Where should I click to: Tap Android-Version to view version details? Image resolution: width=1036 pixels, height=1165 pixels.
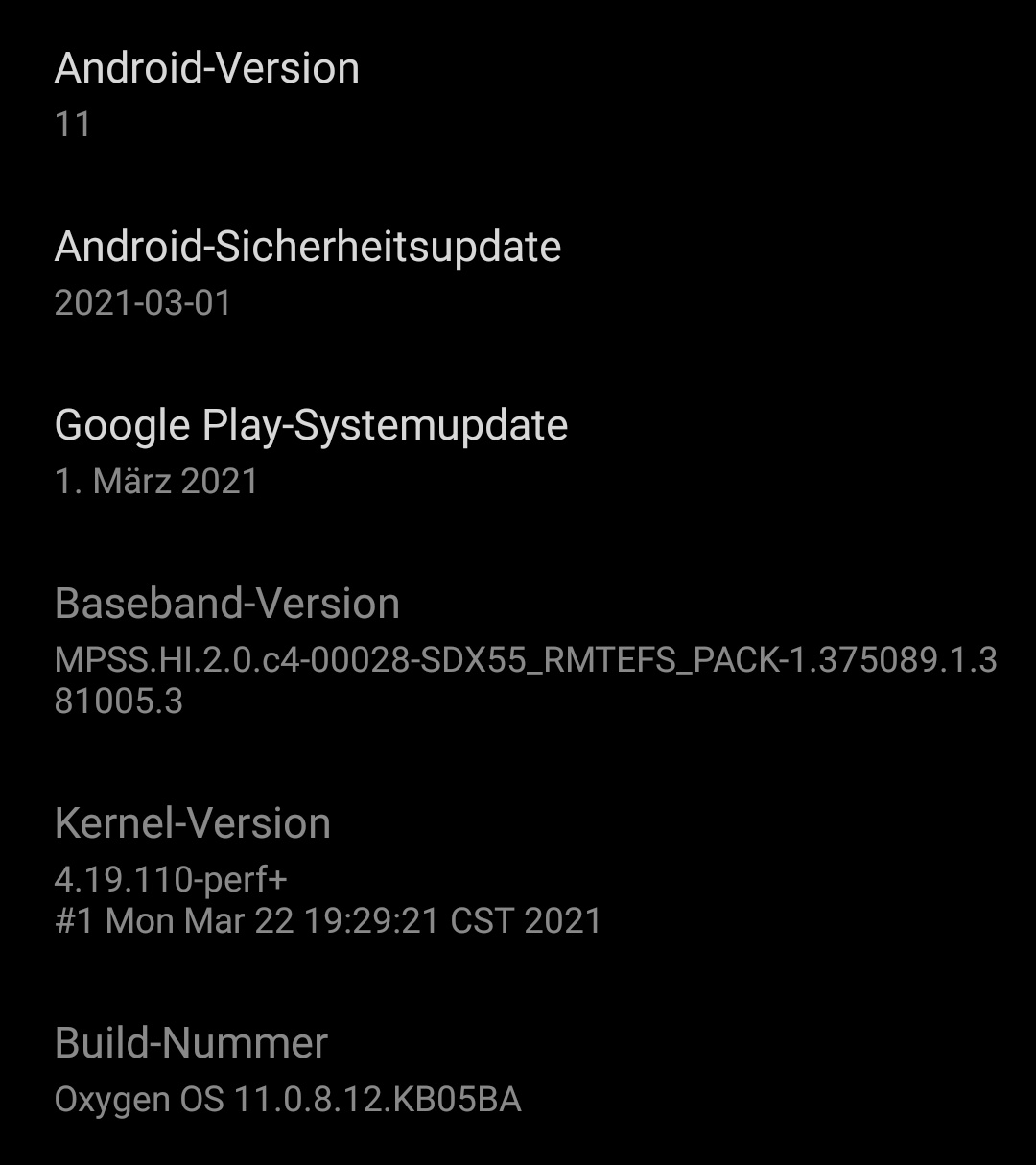(x=206, y=67)
